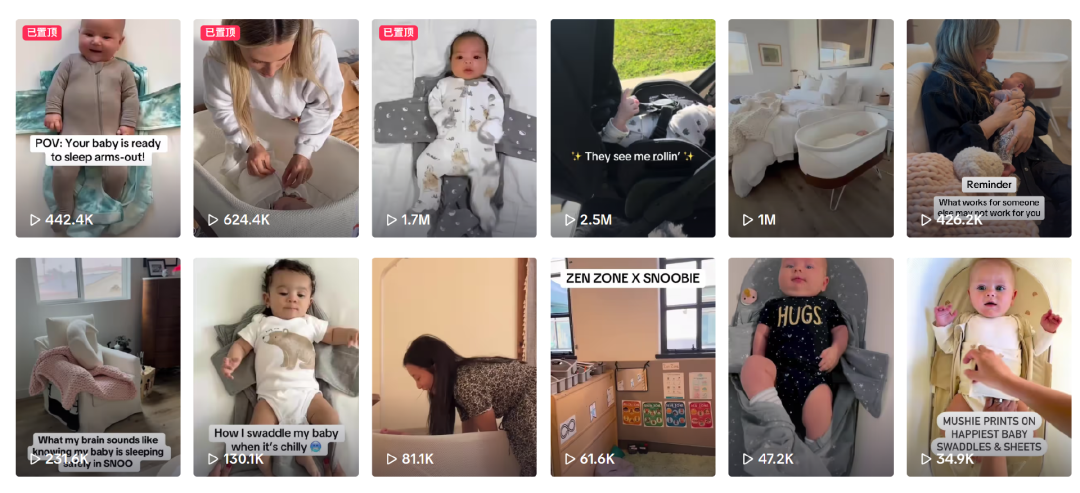Watch the 'They see me rollin'' video
Image resolution: width=1080 pixels, height=493 pixels.
(632, 128)
